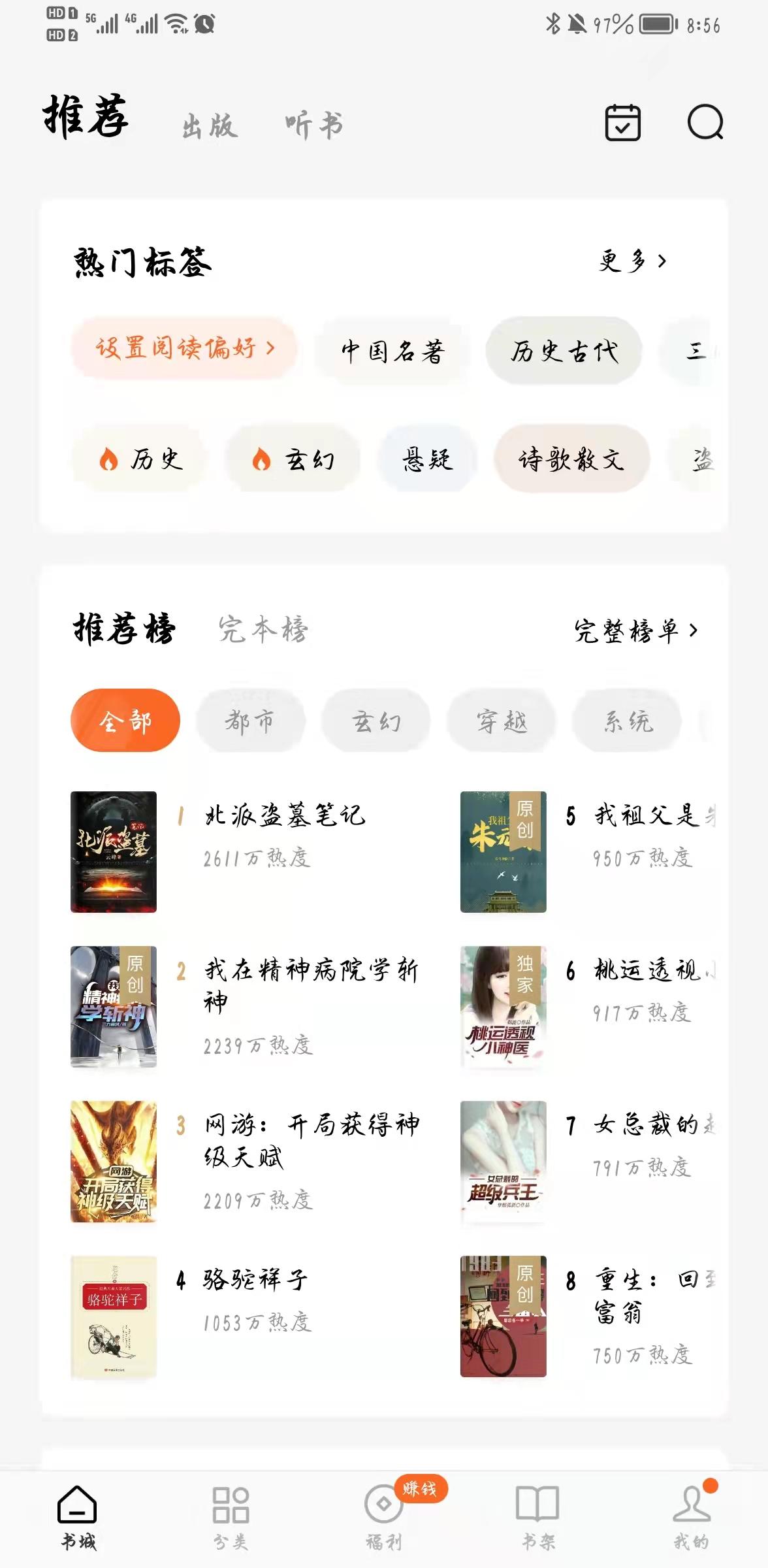Viewport: 768px width, 1568px height.
Task: Switch to the 出版 top tab
Action: click(210, 125)
